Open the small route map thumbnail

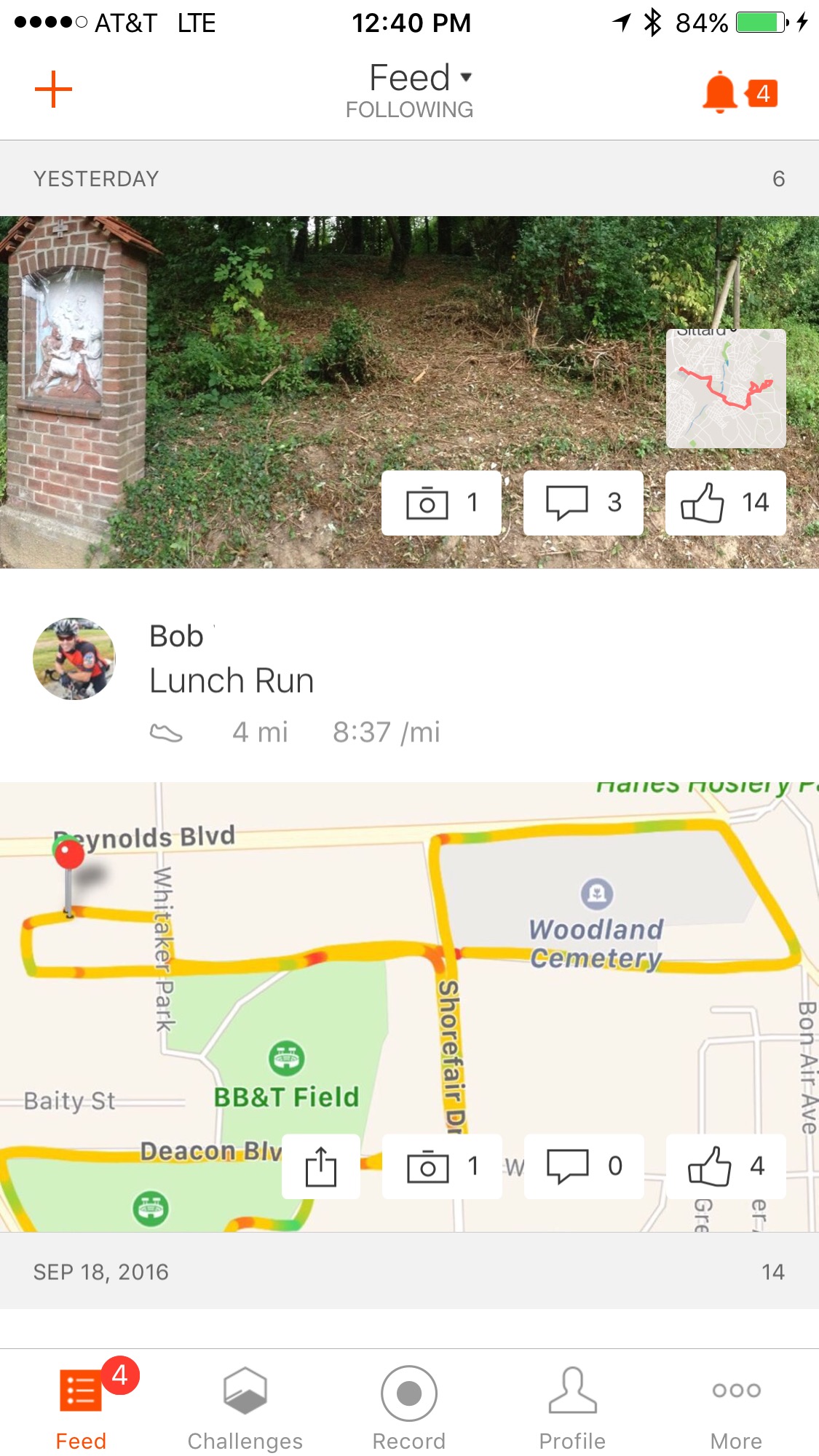pyautogui.click(x=726, y=389)
